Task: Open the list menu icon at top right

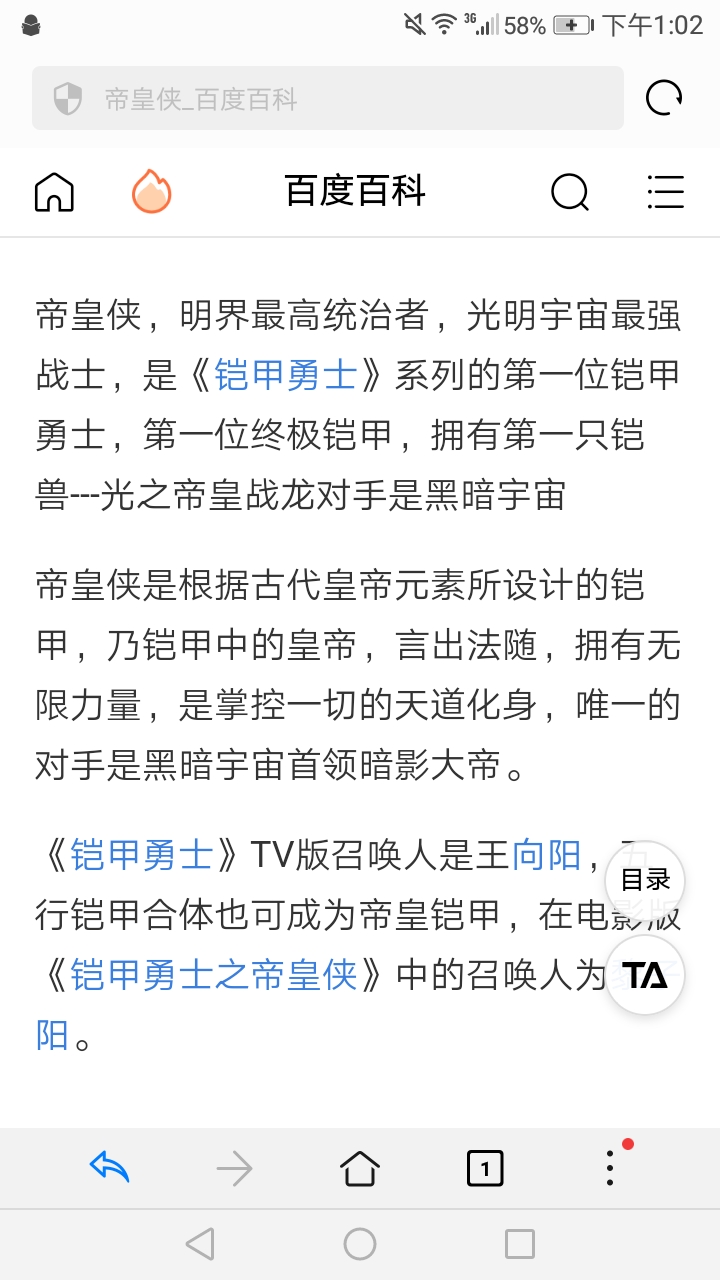Action: coord(665,191)
